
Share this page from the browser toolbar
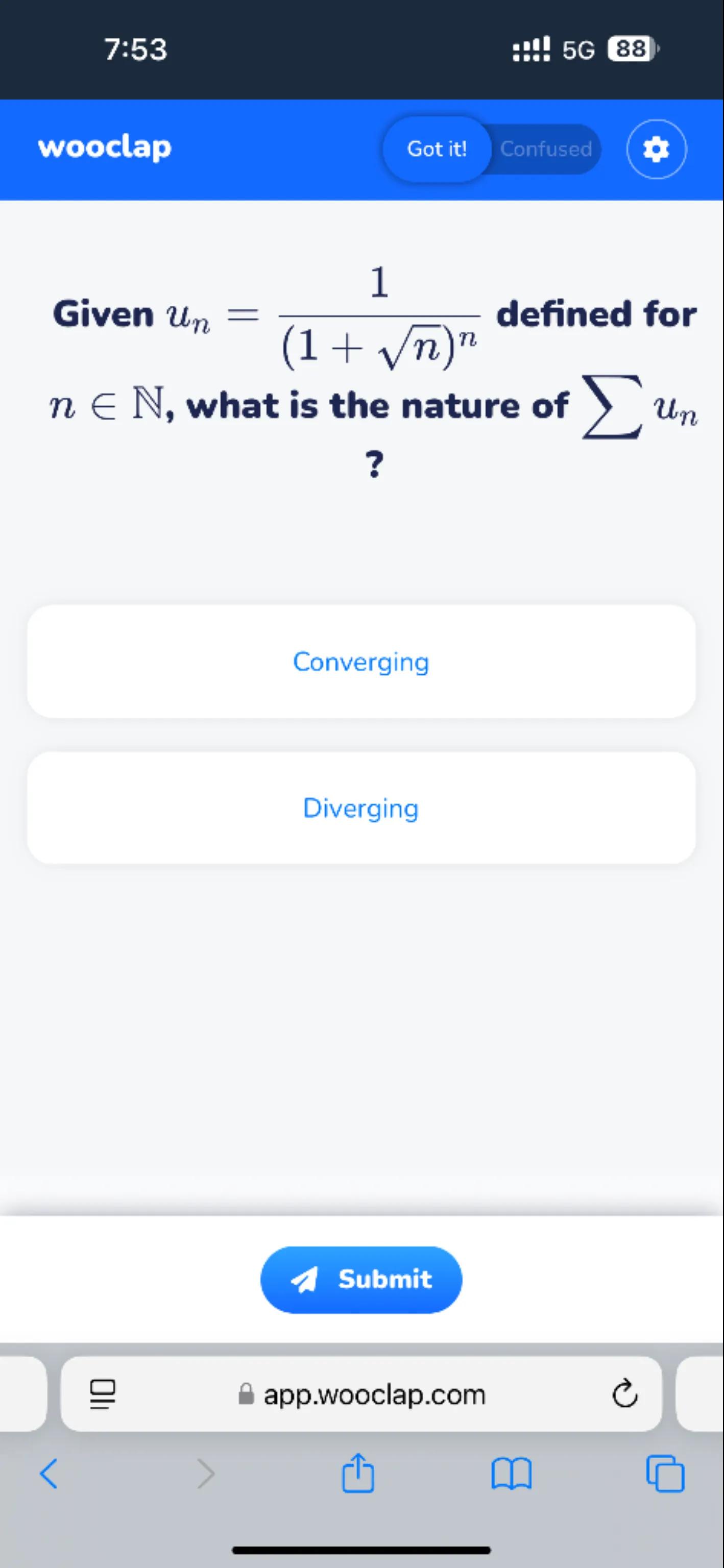(x=357, y=1473)
